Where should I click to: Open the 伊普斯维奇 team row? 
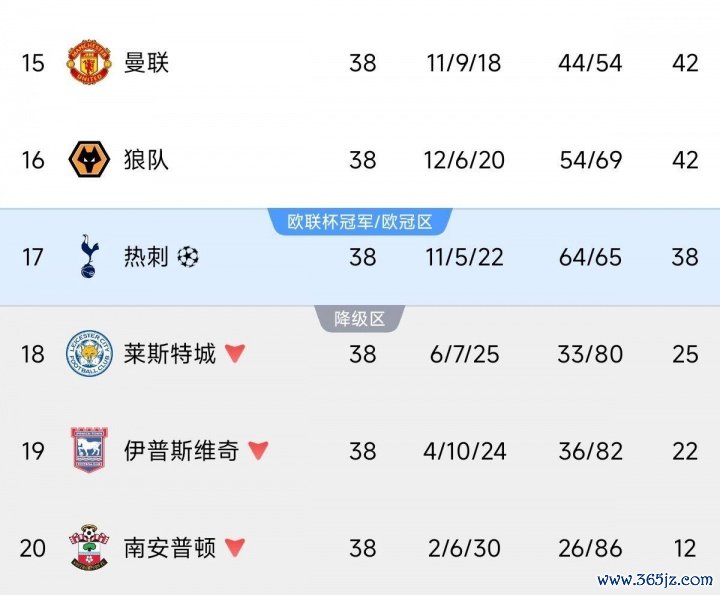pyautogui.click(x=181, y=451)
